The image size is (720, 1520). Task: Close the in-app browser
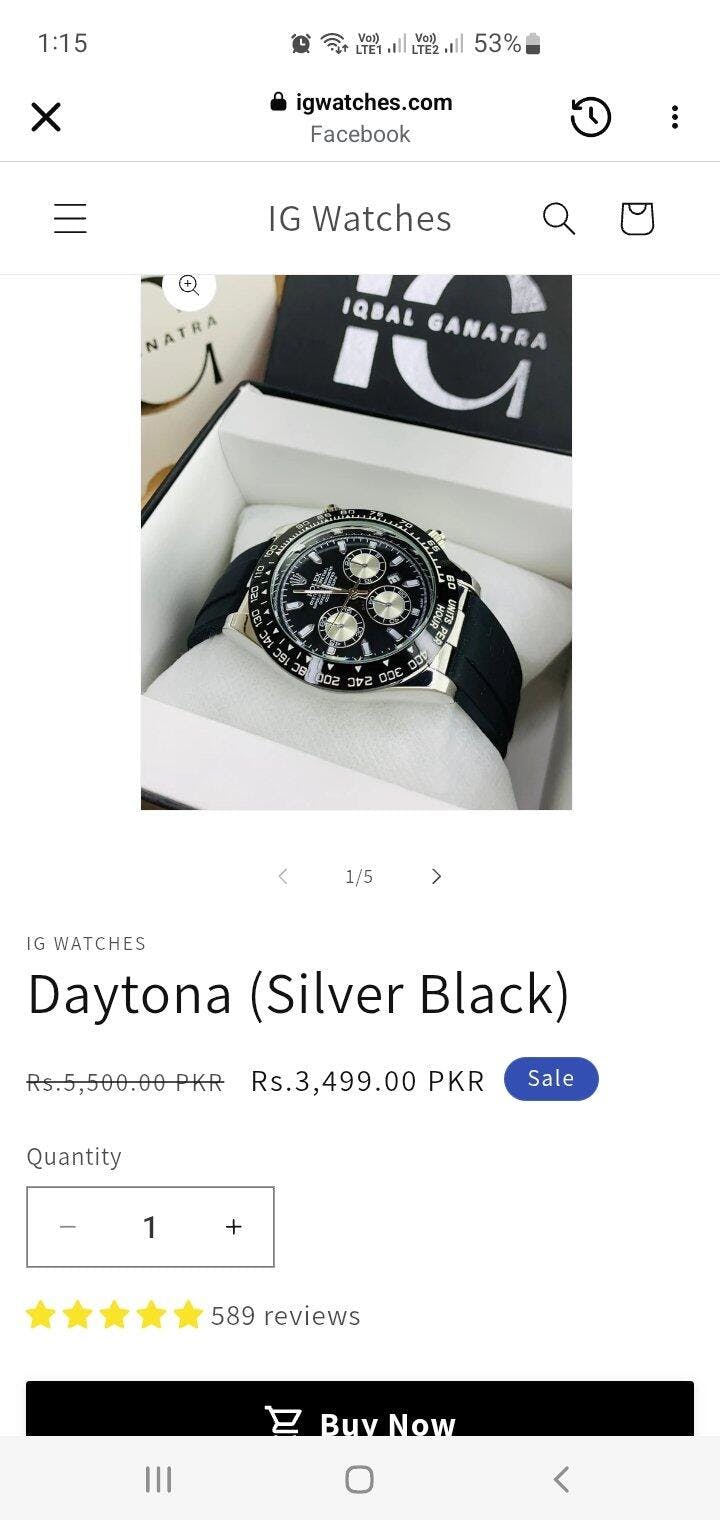click(46, 118)
